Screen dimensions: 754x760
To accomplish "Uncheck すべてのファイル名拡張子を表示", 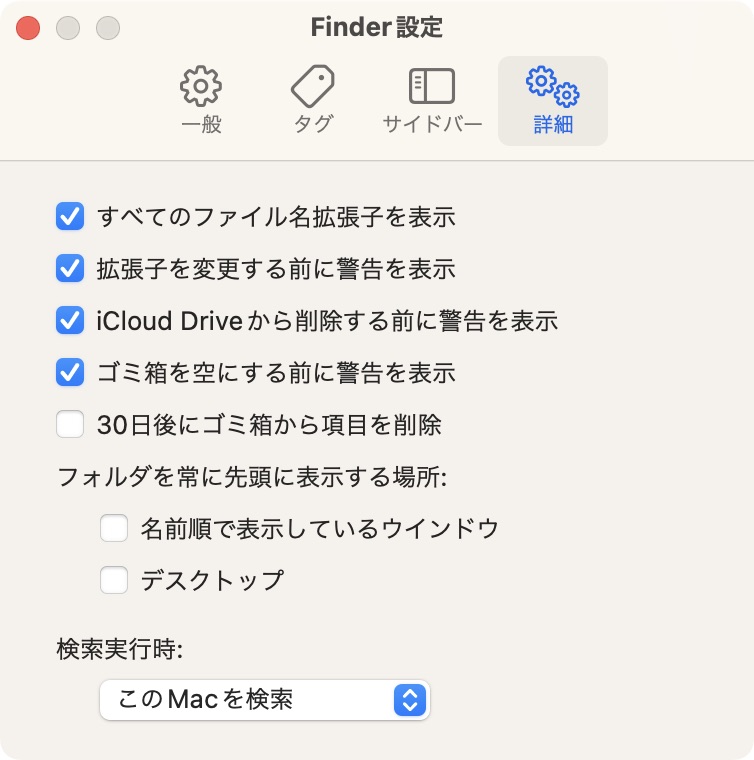I will [x=70, y=216].
